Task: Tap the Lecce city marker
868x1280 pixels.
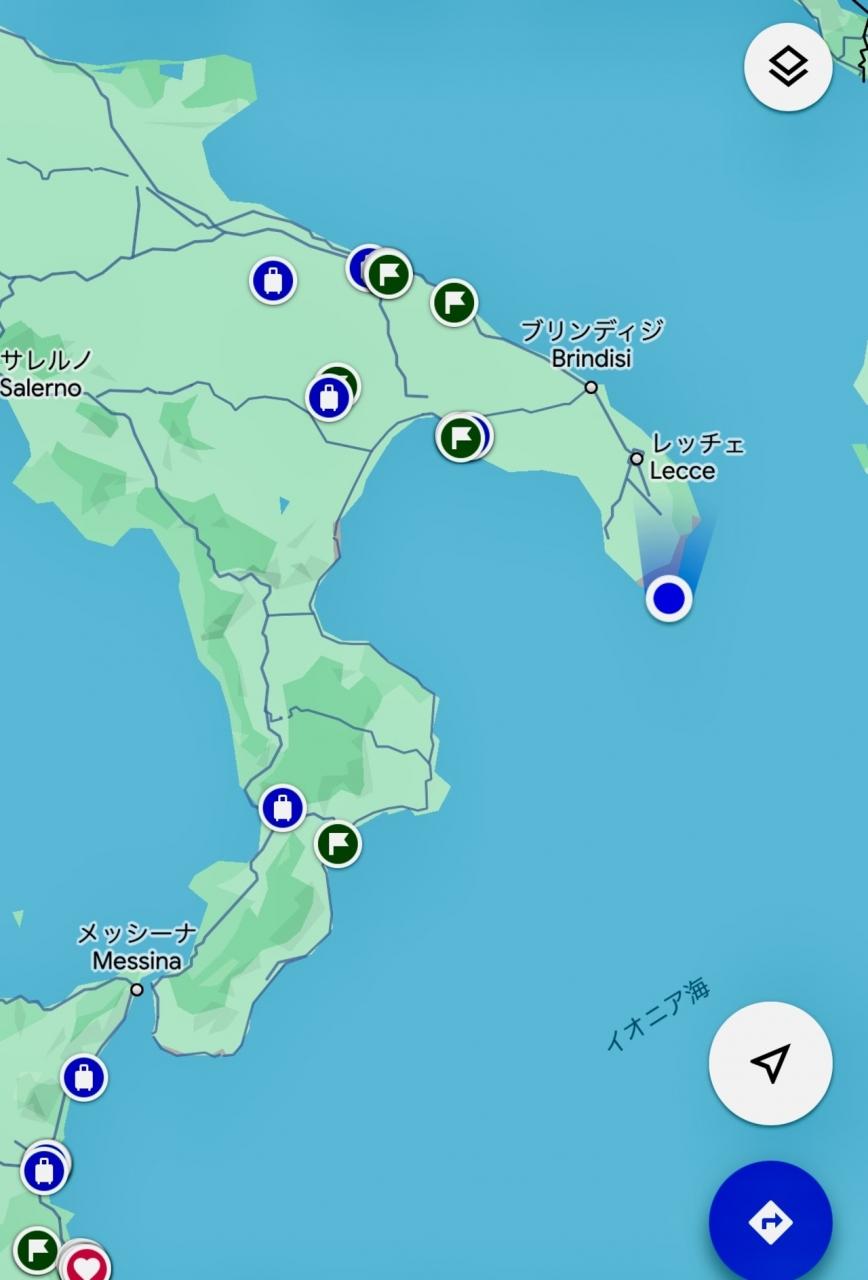Action: tap(636, 459)
